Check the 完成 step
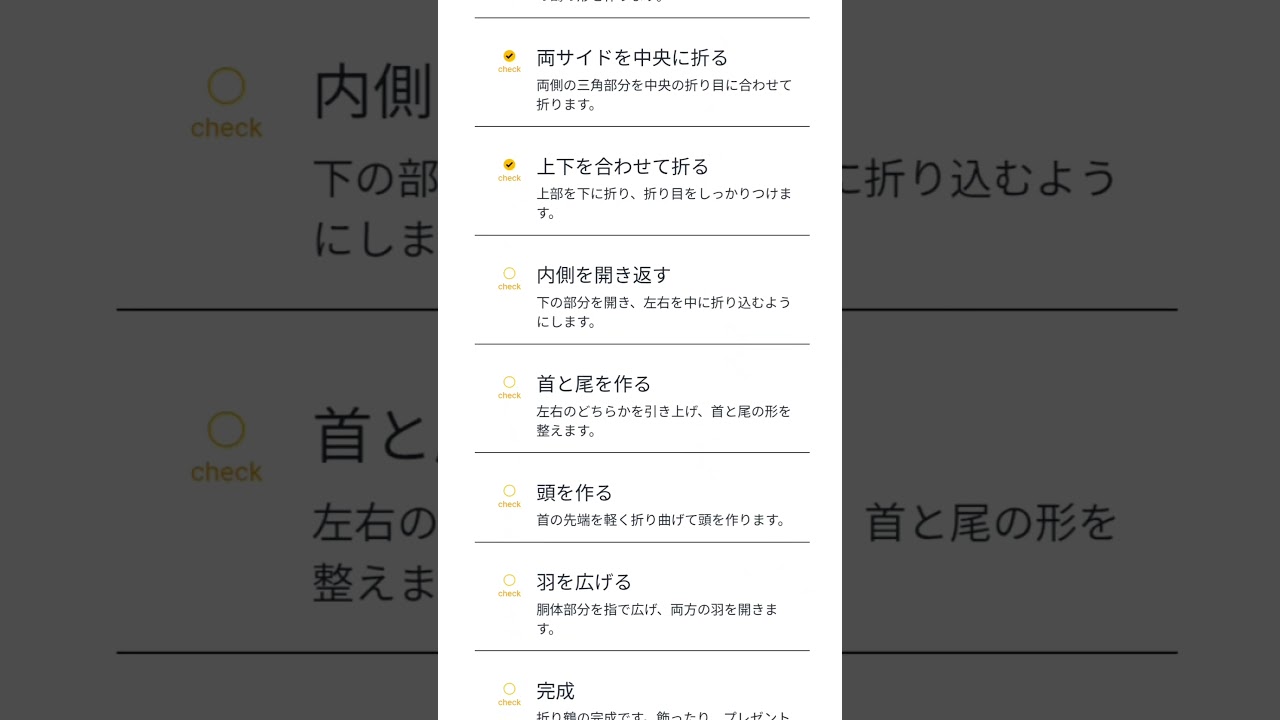The image size is (1280, 720). pos(509,689)
